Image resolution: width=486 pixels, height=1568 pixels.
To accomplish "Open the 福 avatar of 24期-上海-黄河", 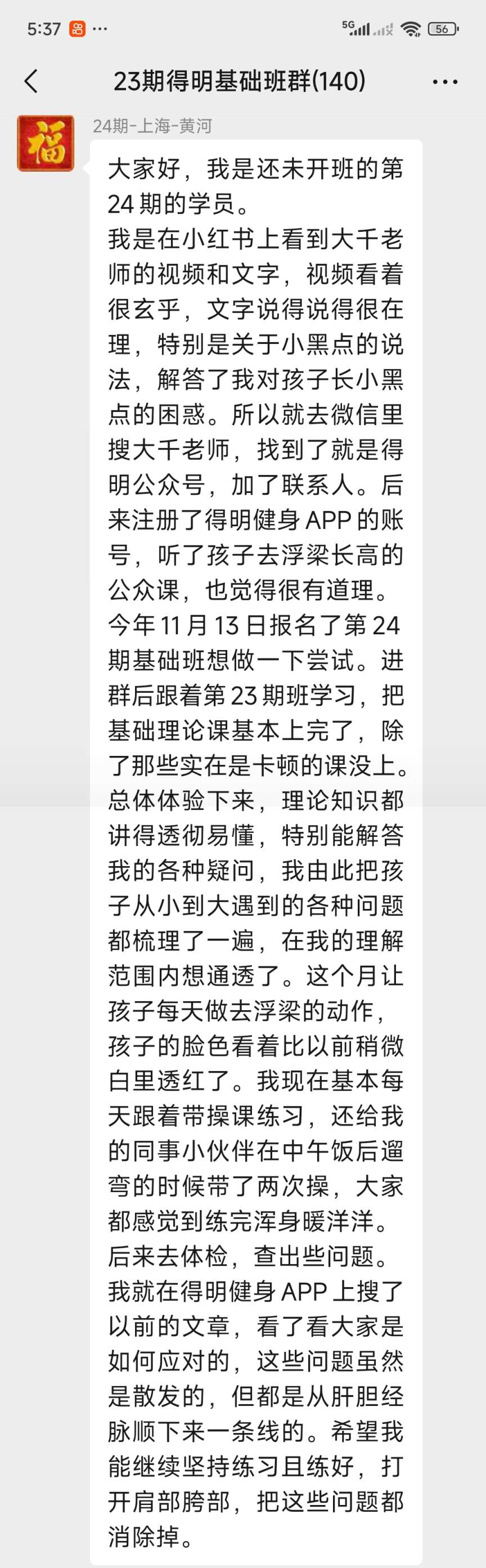I will pos(46,144).
